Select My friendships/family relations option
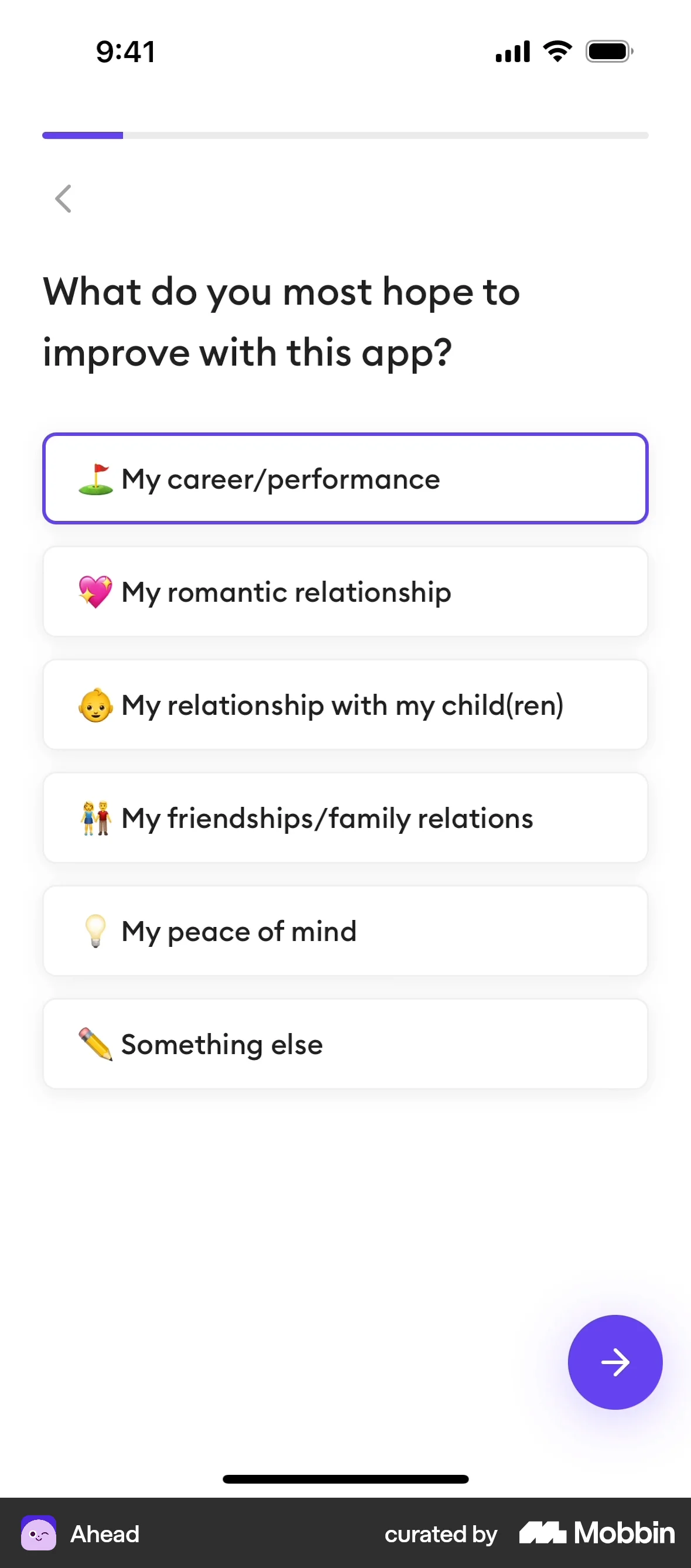This screenshot has height=1568, width=691. pos(345,817)
